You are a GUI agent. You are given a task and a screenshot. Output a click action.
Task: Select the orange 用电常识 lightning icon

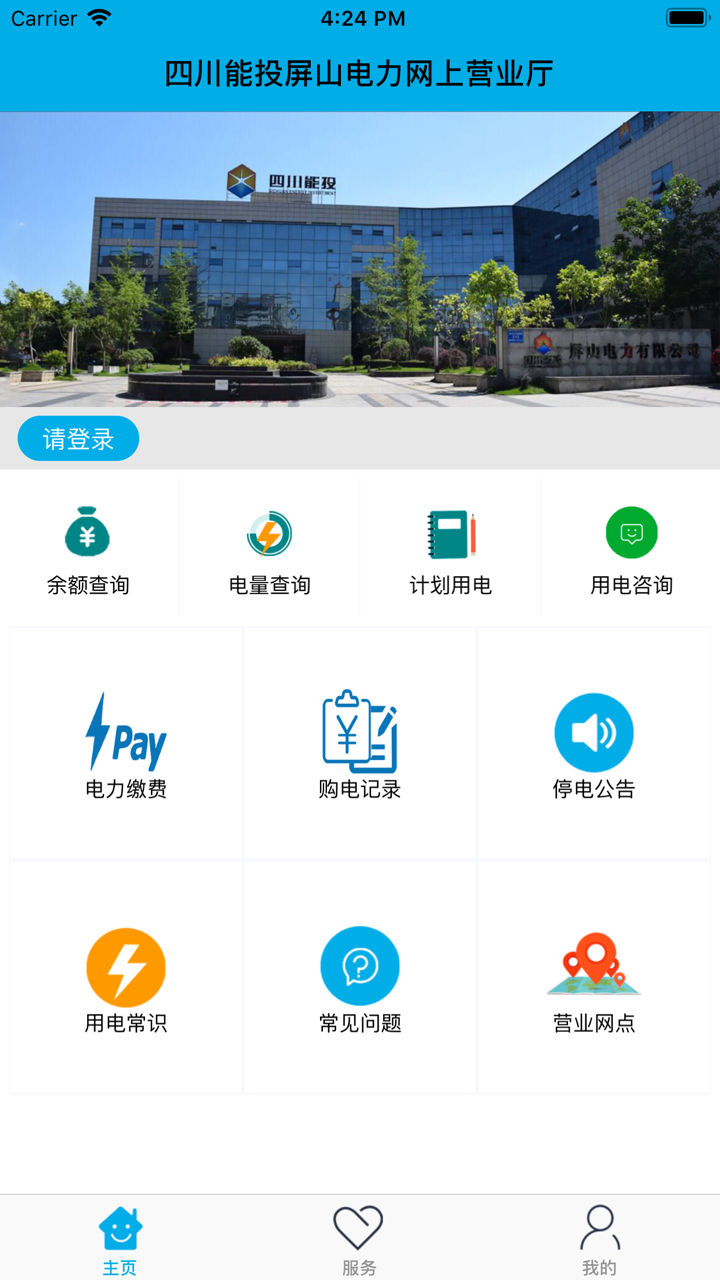point(126,966)
